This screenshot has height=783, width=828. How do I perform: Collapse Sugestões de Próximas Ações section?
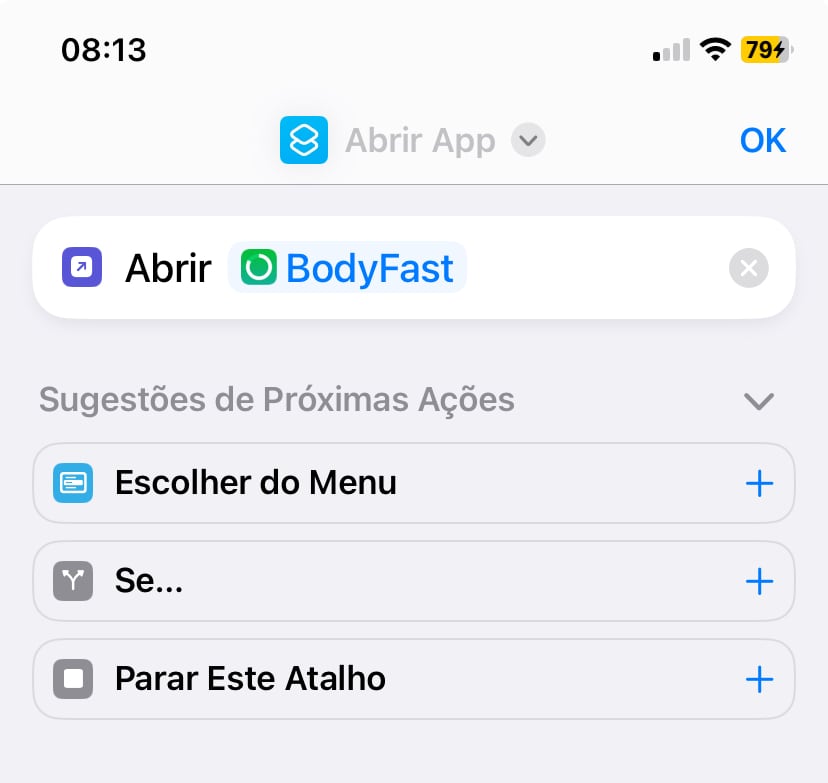click(759, 401)
